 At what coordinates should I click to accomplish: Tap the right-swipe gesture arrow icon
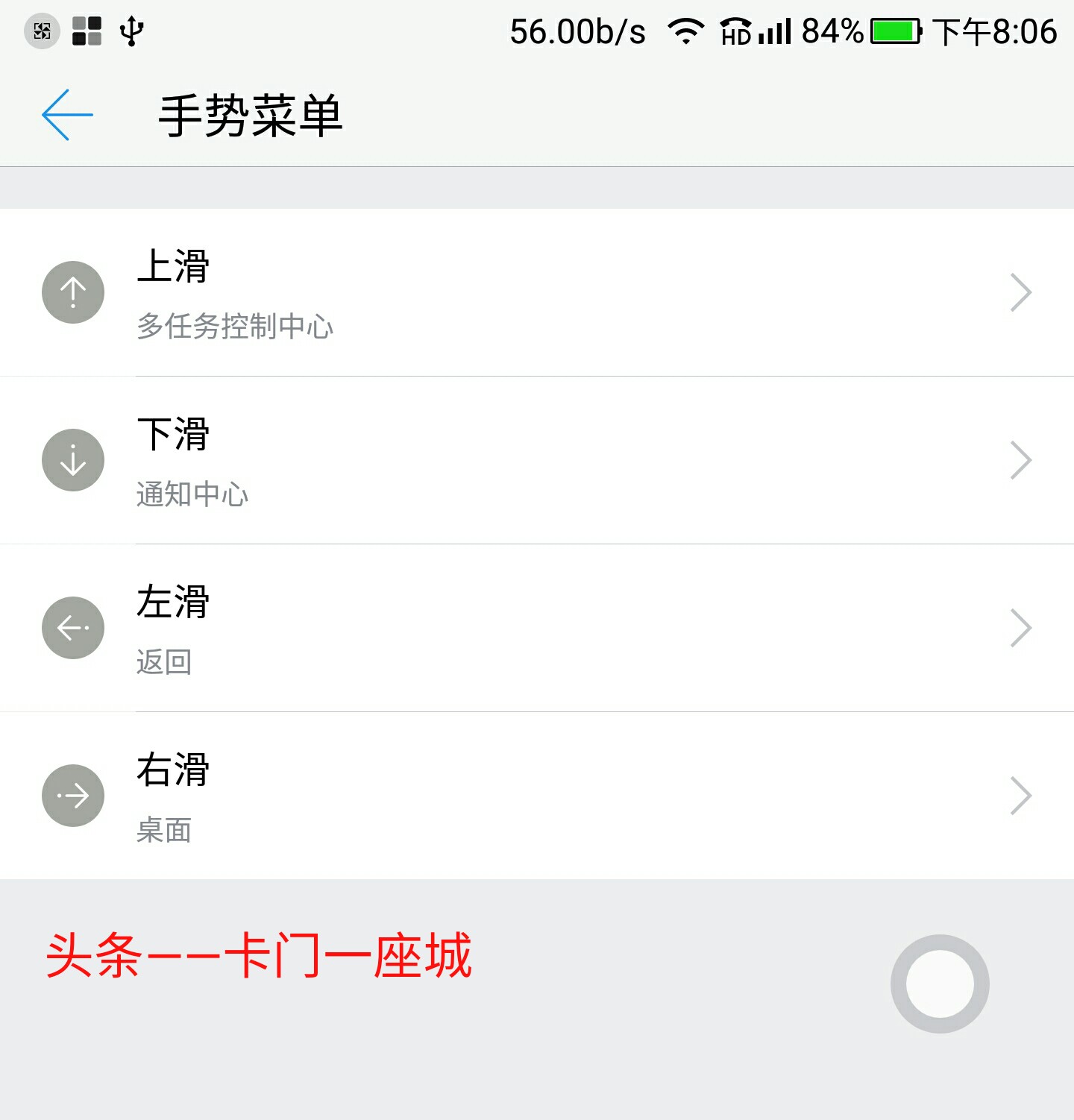72,796
